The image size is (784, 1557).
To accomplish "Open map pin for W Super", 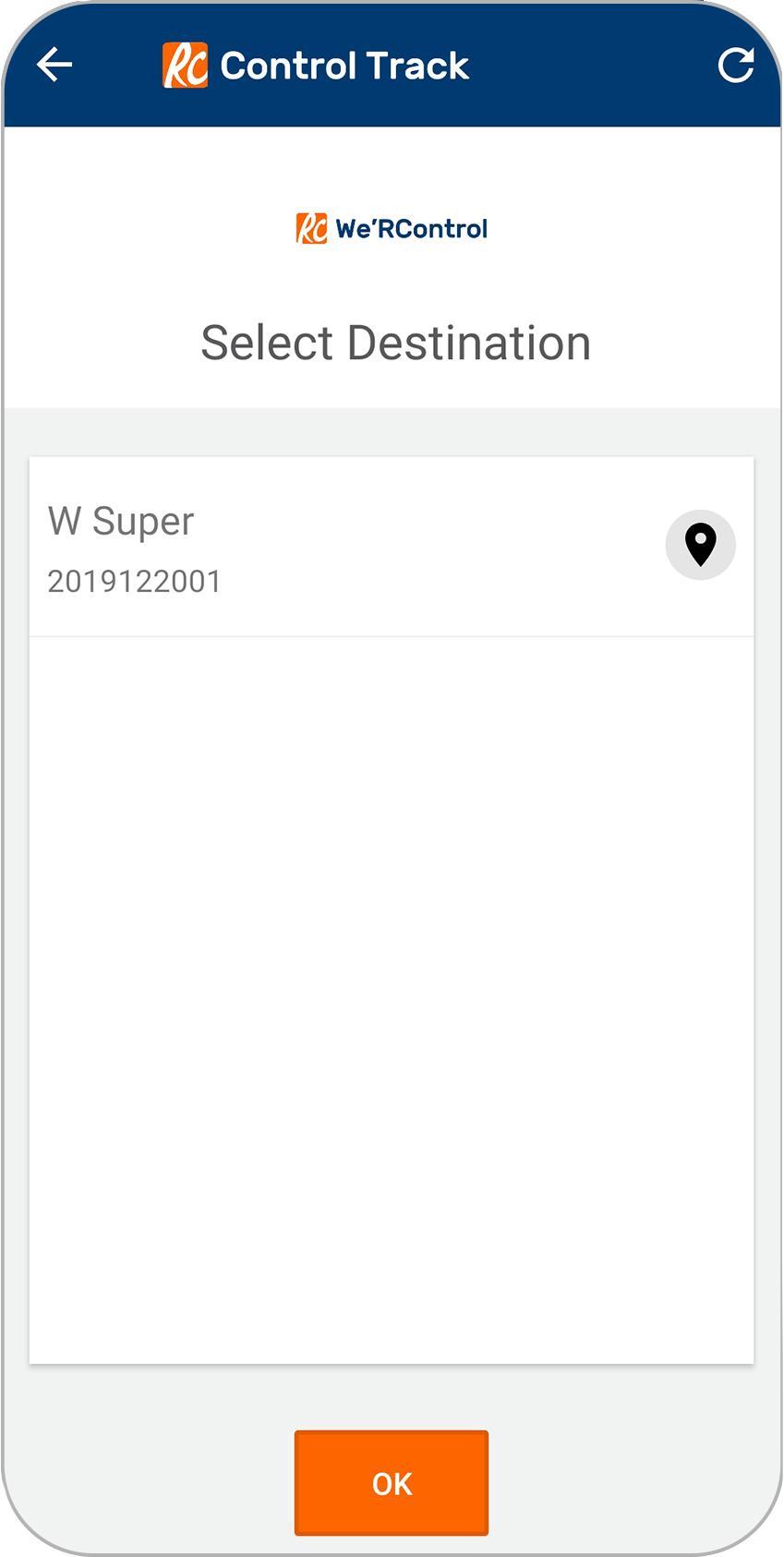I will pyautogui.click(x=701, y=545).
